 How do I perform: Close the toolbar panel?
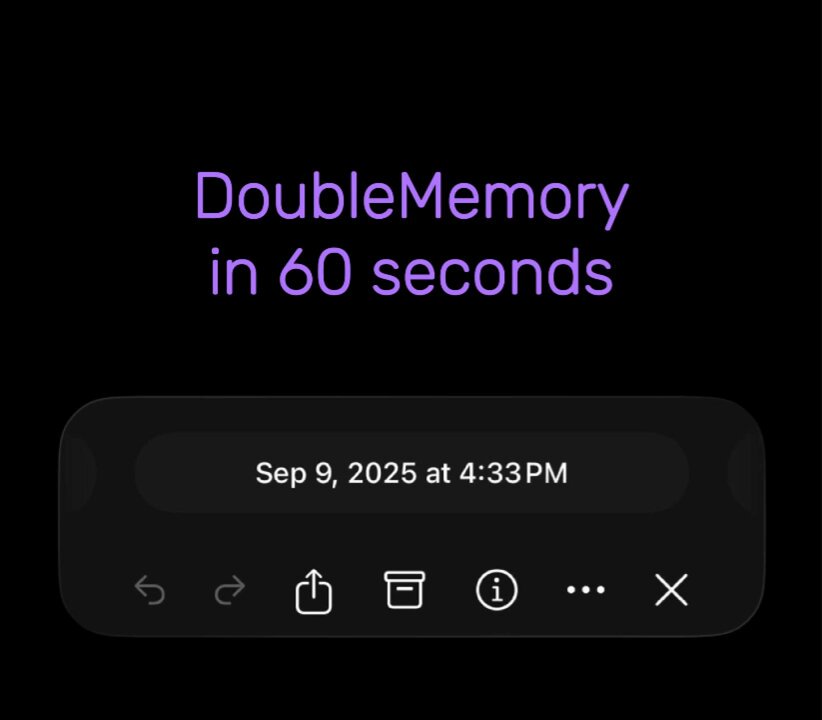click(671, 590)
